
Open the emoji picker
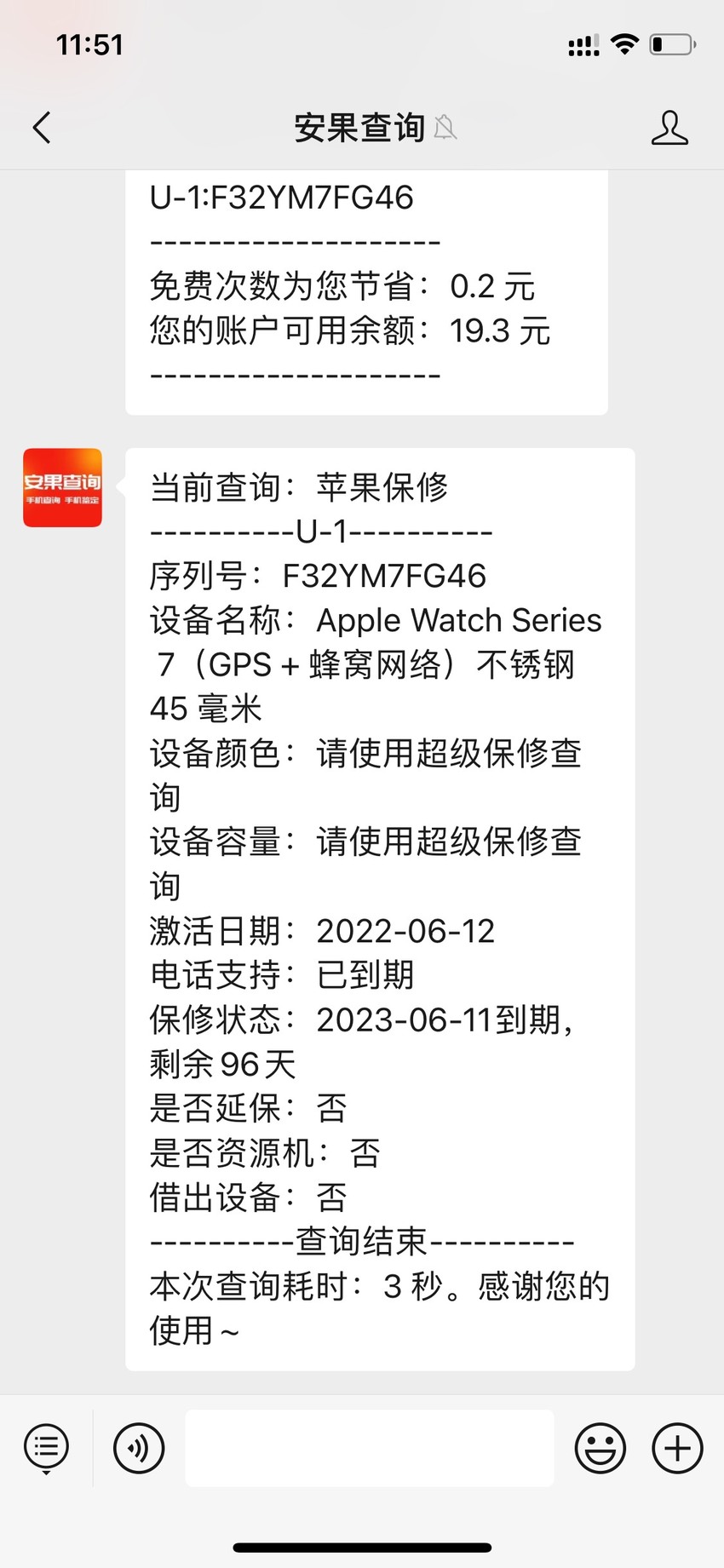600,1448
